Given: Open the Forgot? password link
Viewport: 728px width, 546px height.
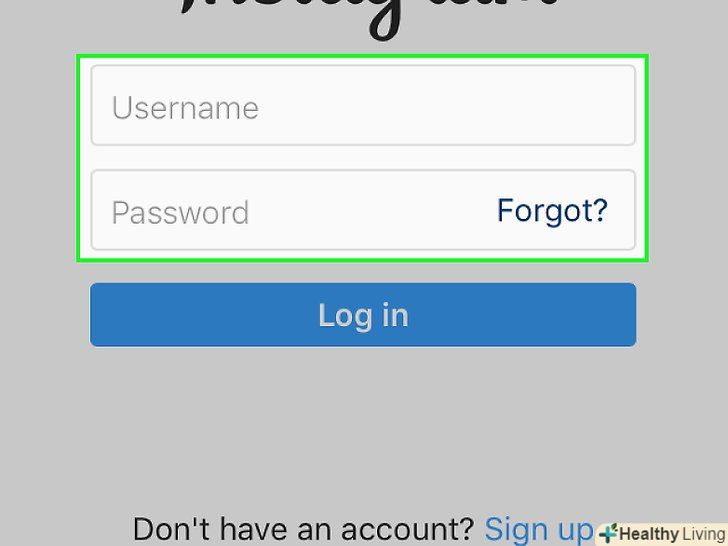Looking at the screenshot, I should 552,210.
